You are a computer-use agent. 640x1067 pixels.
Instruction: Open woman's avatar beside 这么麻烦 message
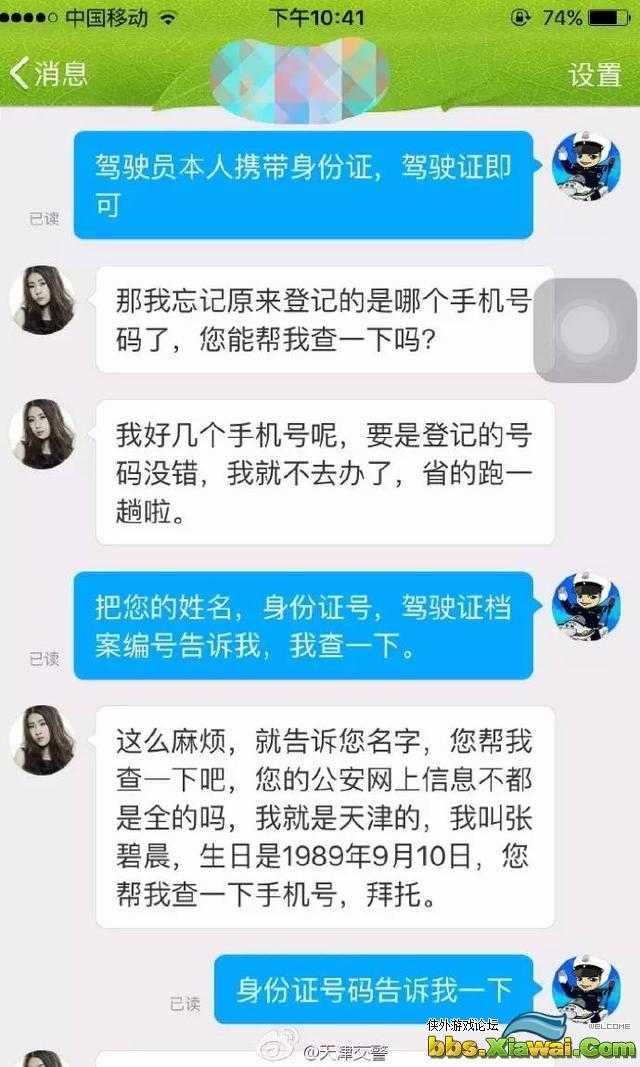(x=43, y=740)
